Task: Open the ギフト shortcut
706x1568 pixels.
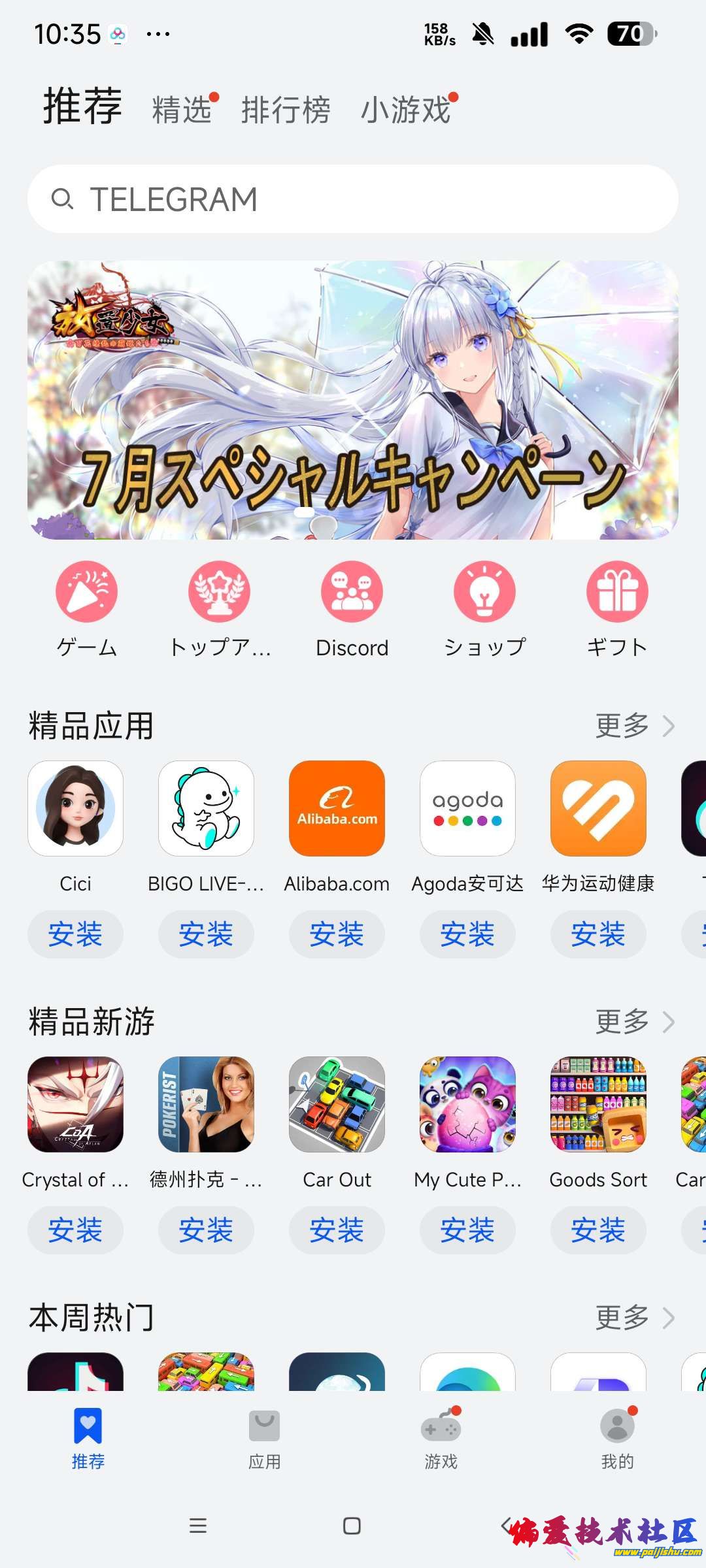Action: [617, 608]
